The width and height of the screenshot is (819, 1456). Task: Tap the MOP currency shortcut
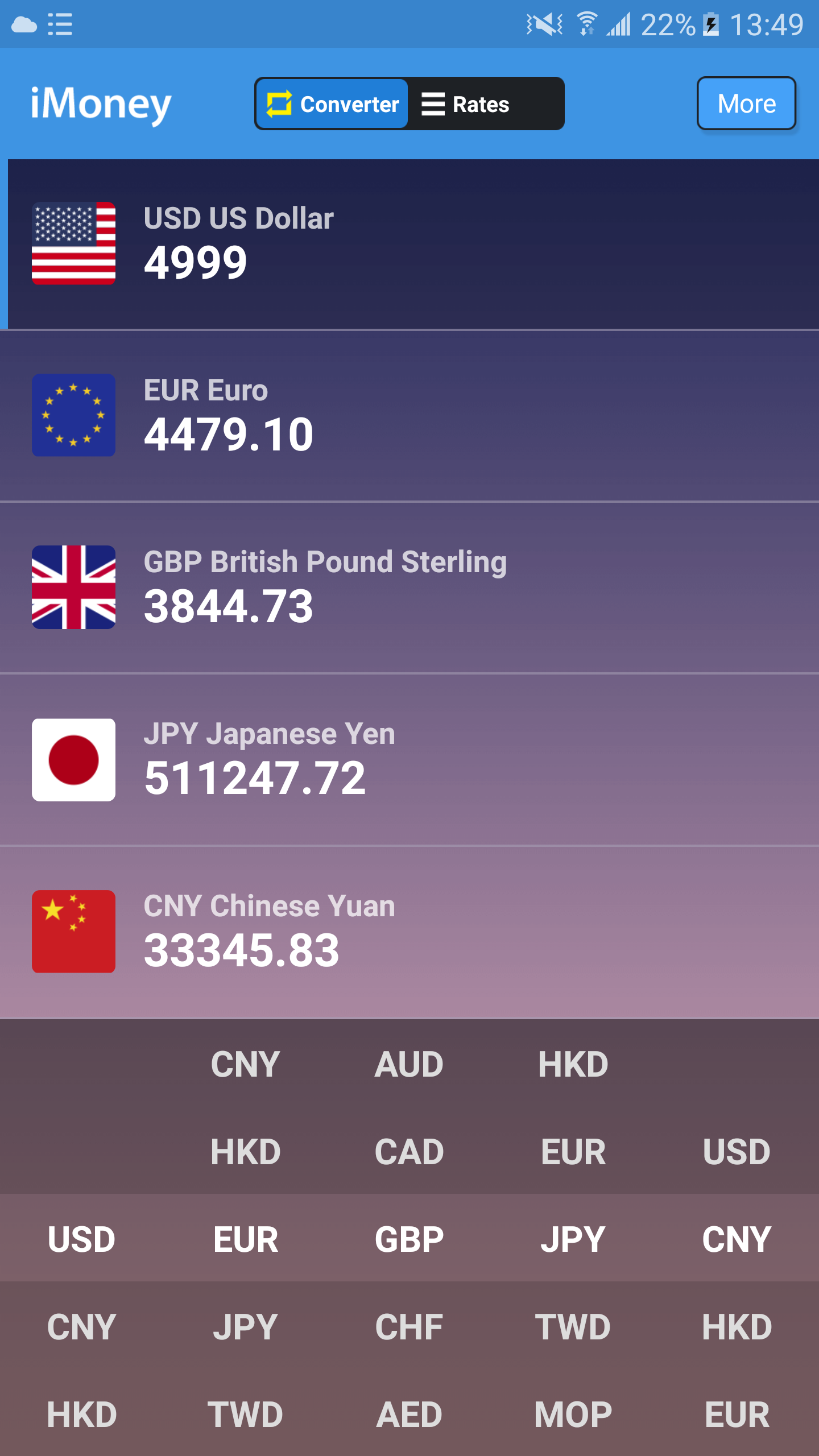[573, 1413]
